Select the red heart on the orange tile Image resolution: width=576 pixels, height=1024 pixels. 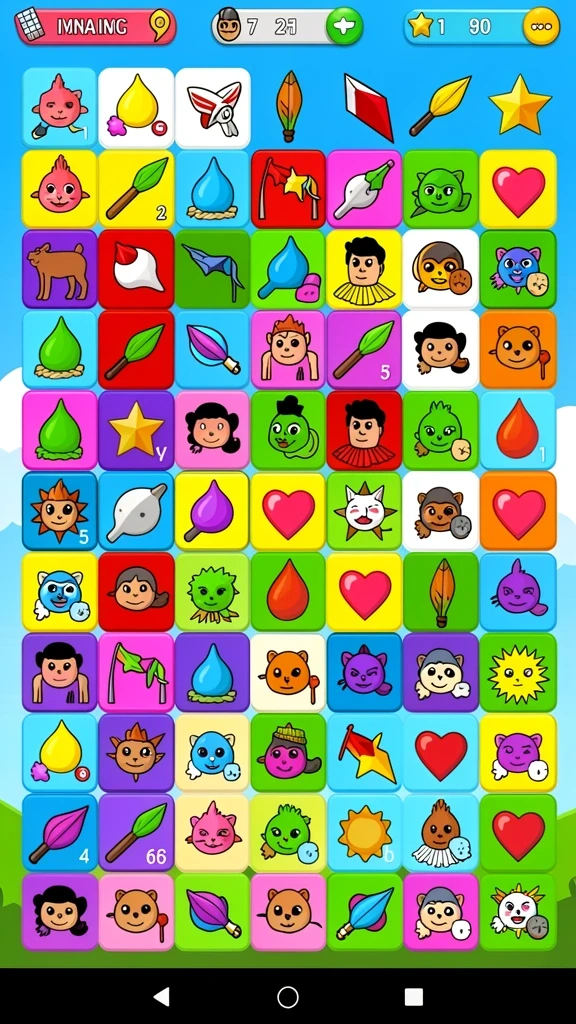pos(518,511)
